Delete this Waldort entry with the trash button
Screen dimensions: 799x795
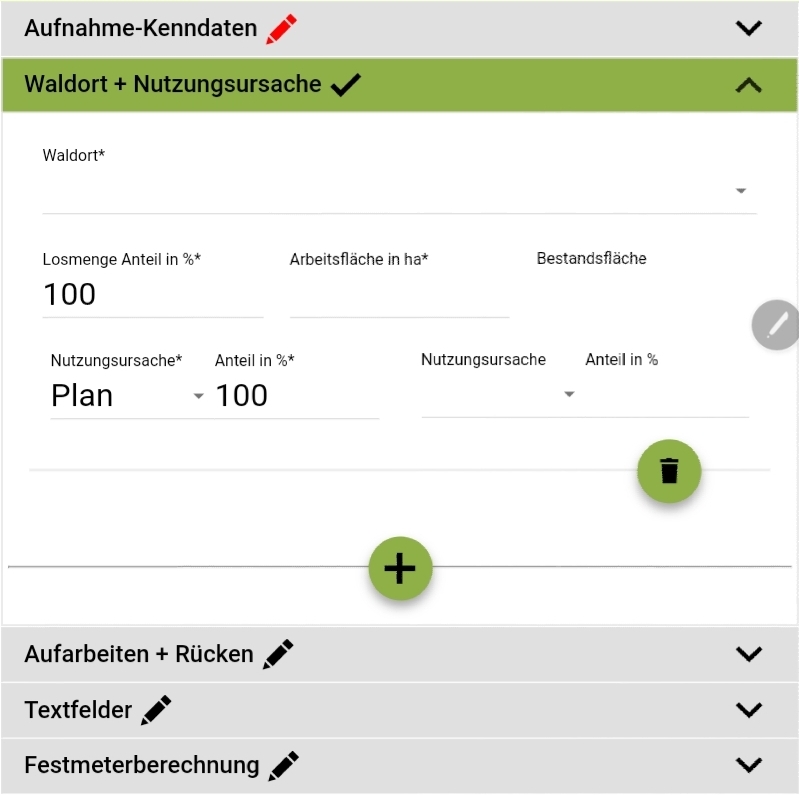click(669, 471)
